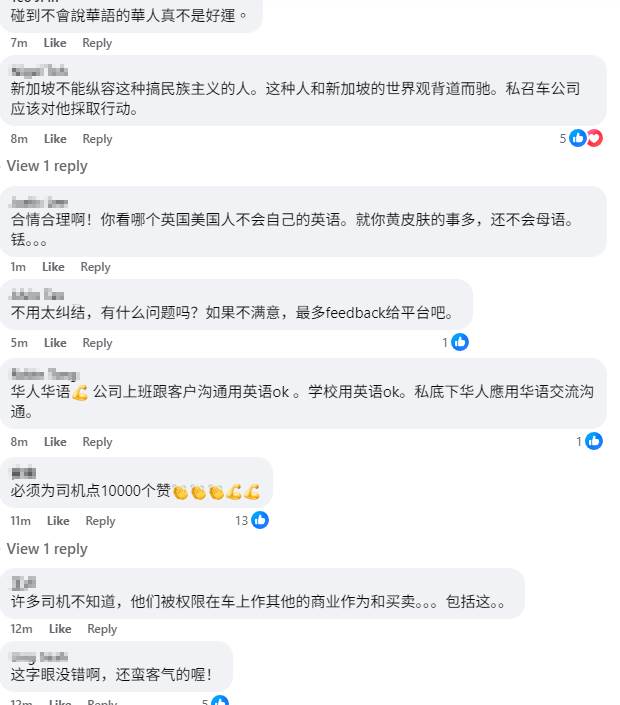Like the comment starting "不用太纠结"

pyautogui.click(x=55, y=343)
